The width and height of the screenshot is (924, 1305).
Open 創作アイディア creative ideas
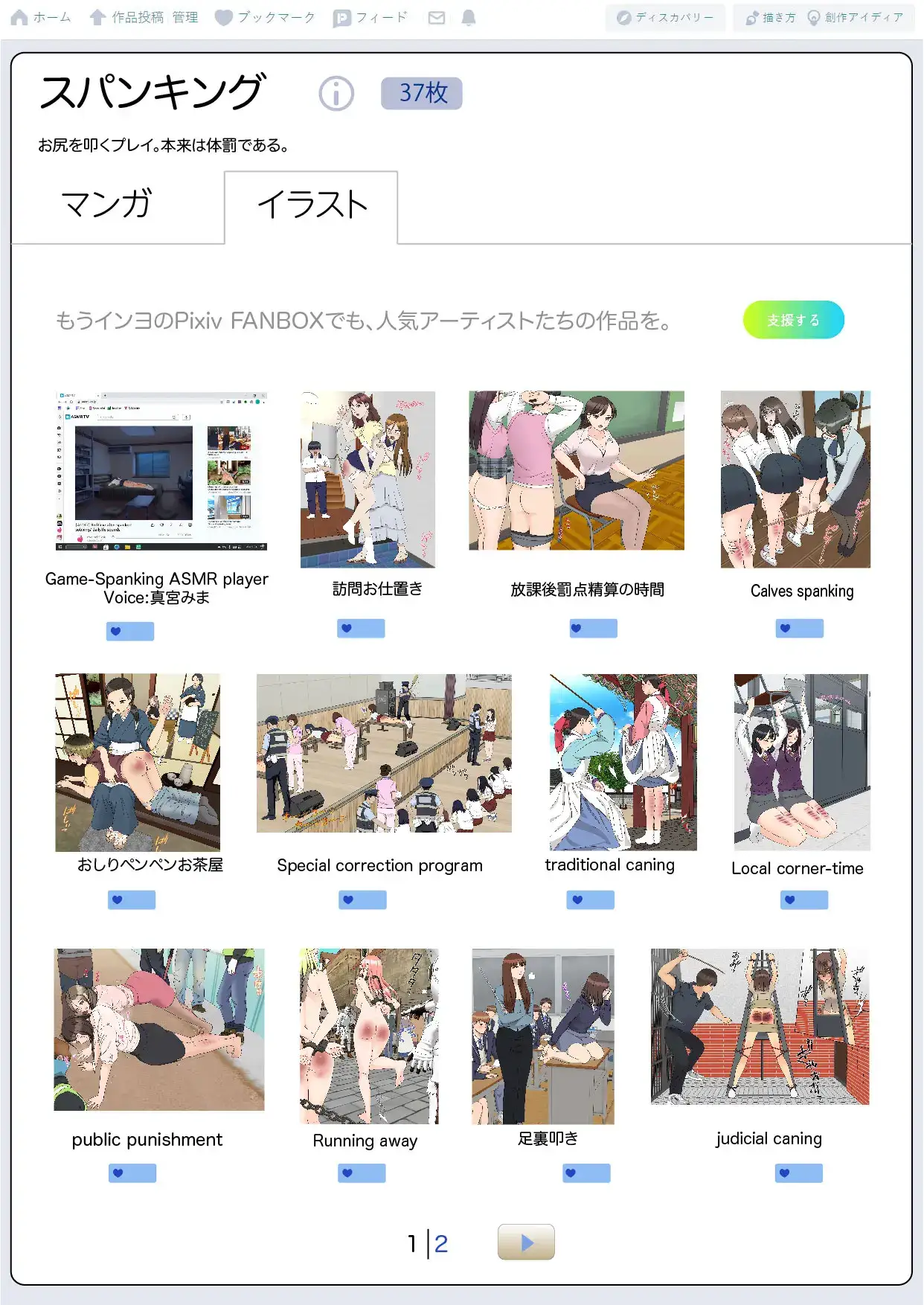[x=856, y=17]
